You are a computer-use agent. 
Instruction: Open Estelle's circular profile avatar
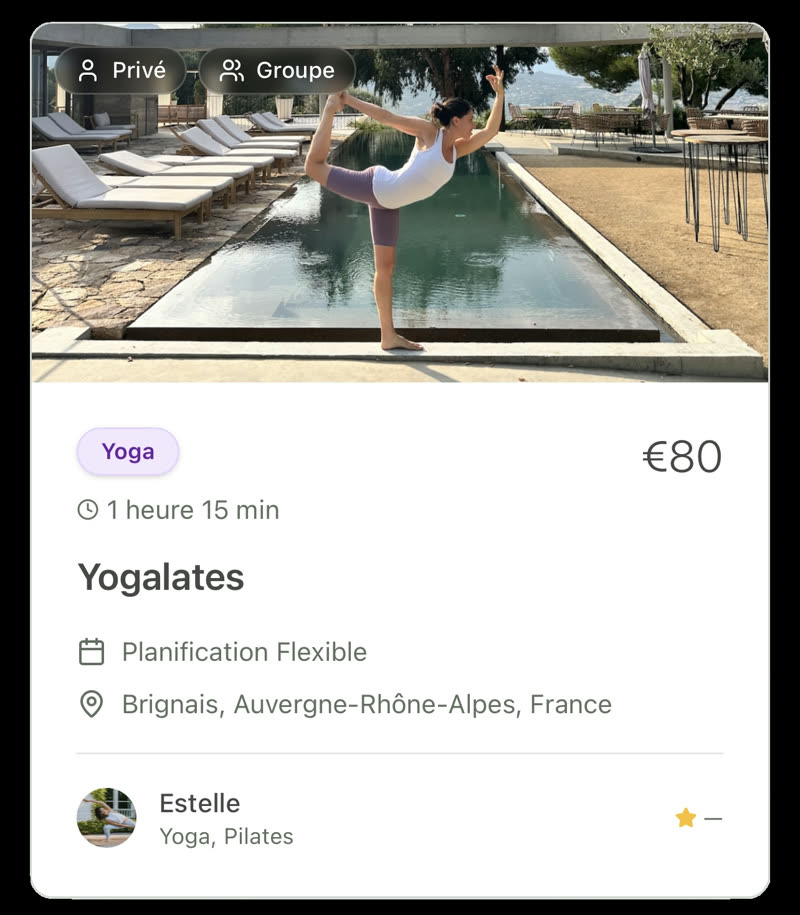point(105,817)
